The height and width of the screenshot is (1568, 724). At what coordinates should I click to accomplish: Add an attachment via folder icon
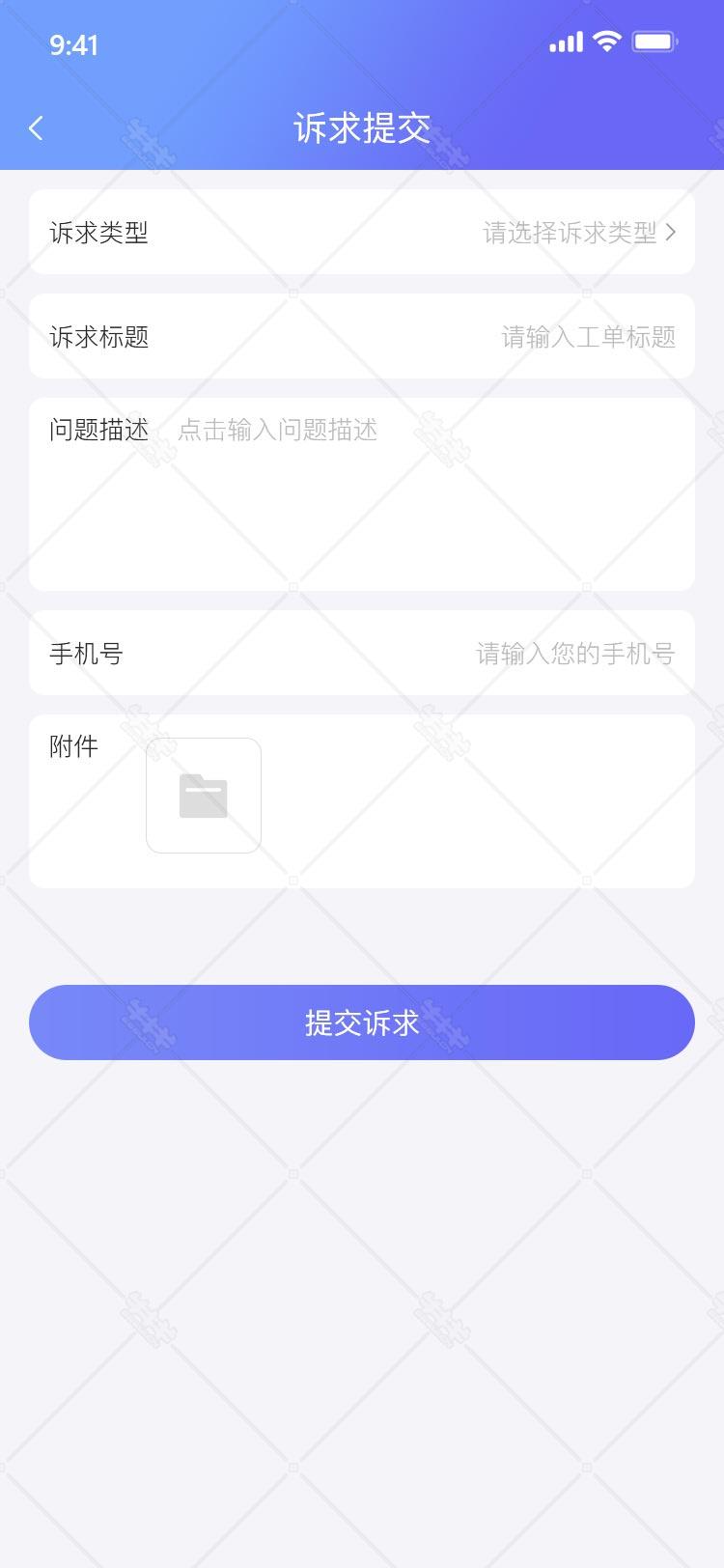click(x=204, y=796)
